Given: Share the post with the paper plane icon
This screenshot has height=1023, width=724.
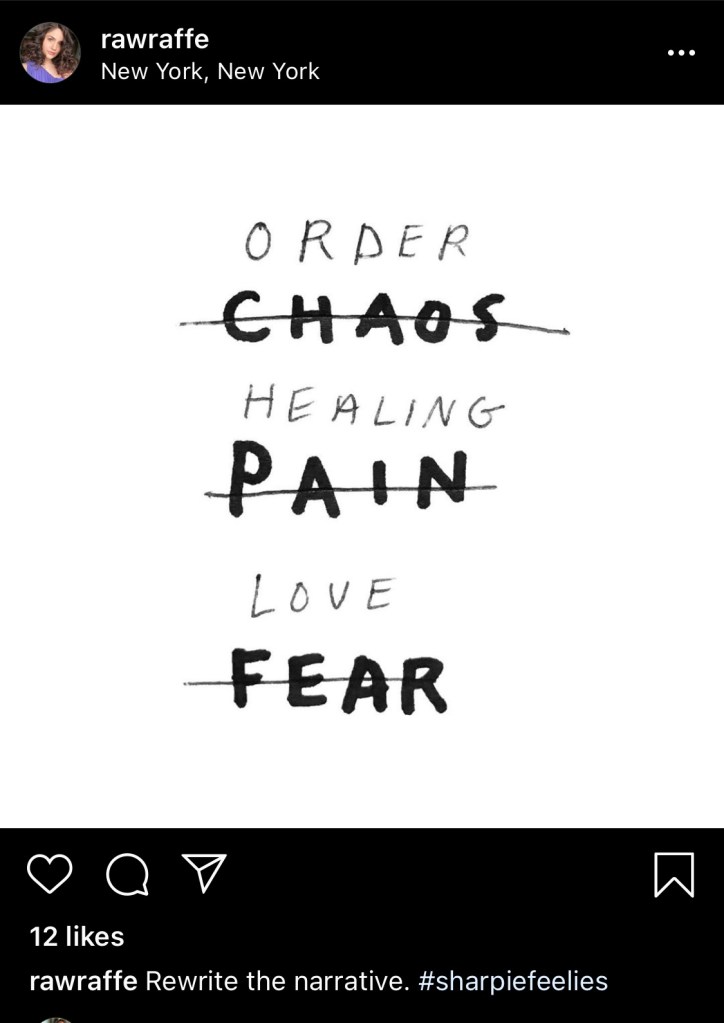Looking at the screenshot, I should [x=205, y=873].
